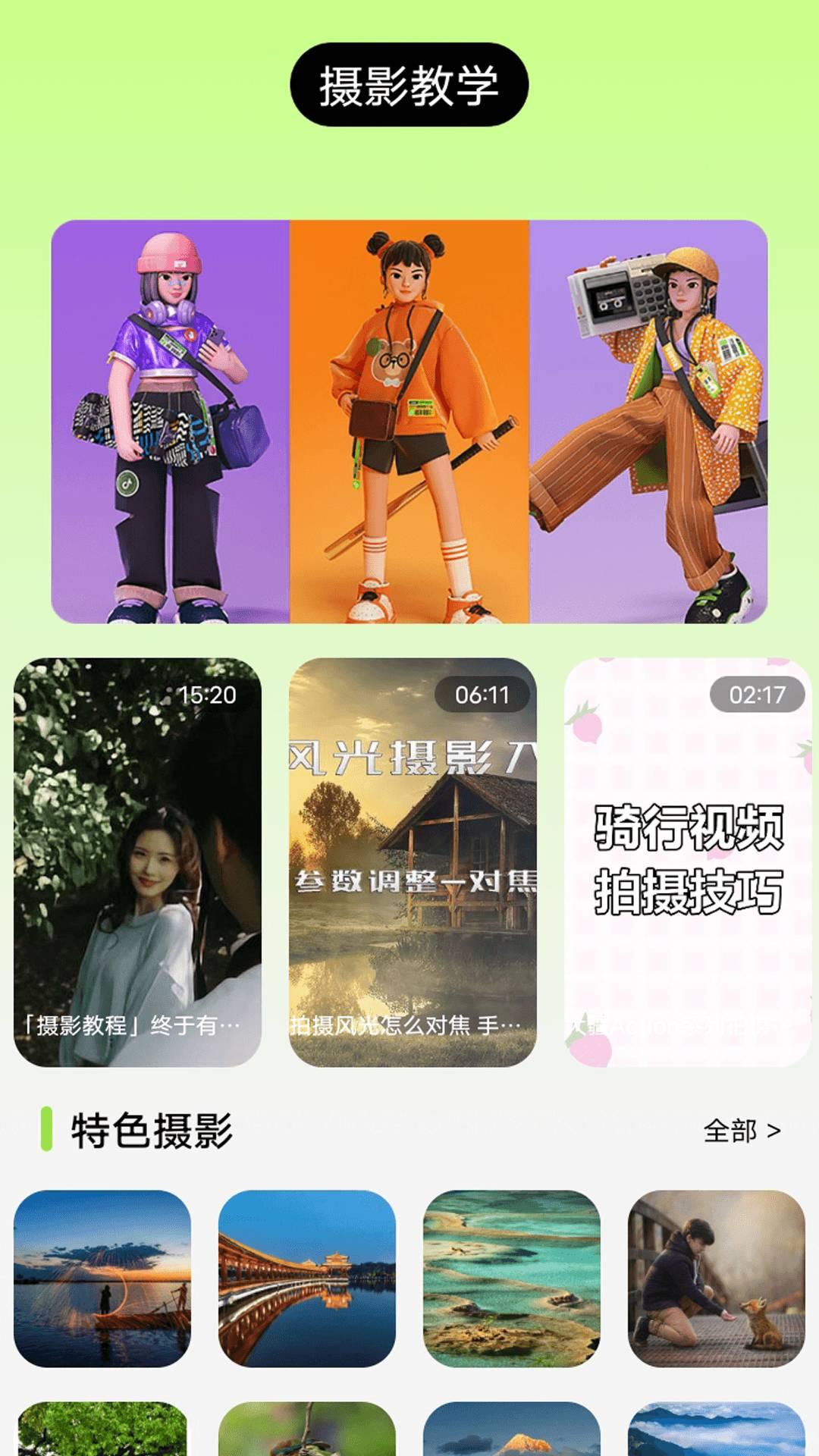Screen dimensions: 819x1456
Task: Open the 全部 link for featured photography
Action: tap(730, 1129)
